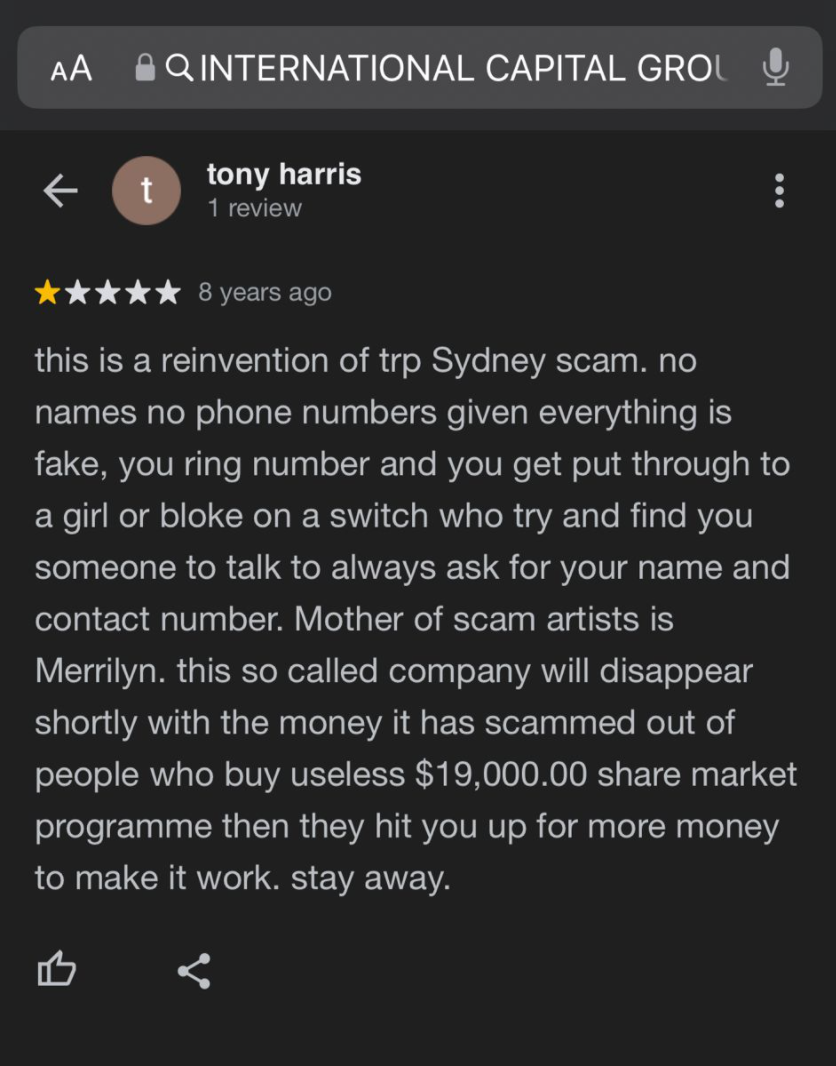
Task: Share tony harris's review
Action: click(193, 970)
